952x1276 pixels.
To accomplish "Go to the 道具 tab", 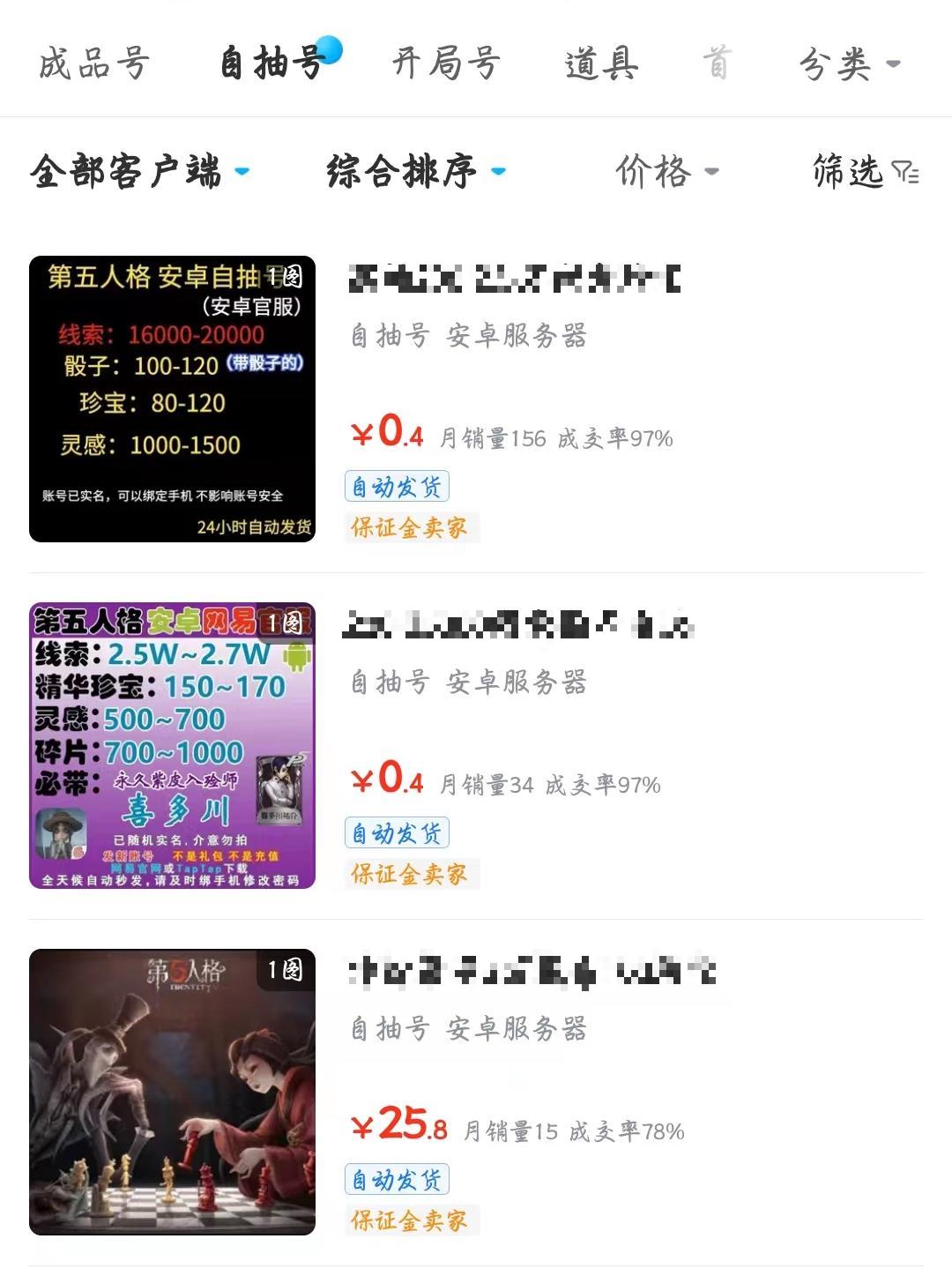I will [601, 63].
